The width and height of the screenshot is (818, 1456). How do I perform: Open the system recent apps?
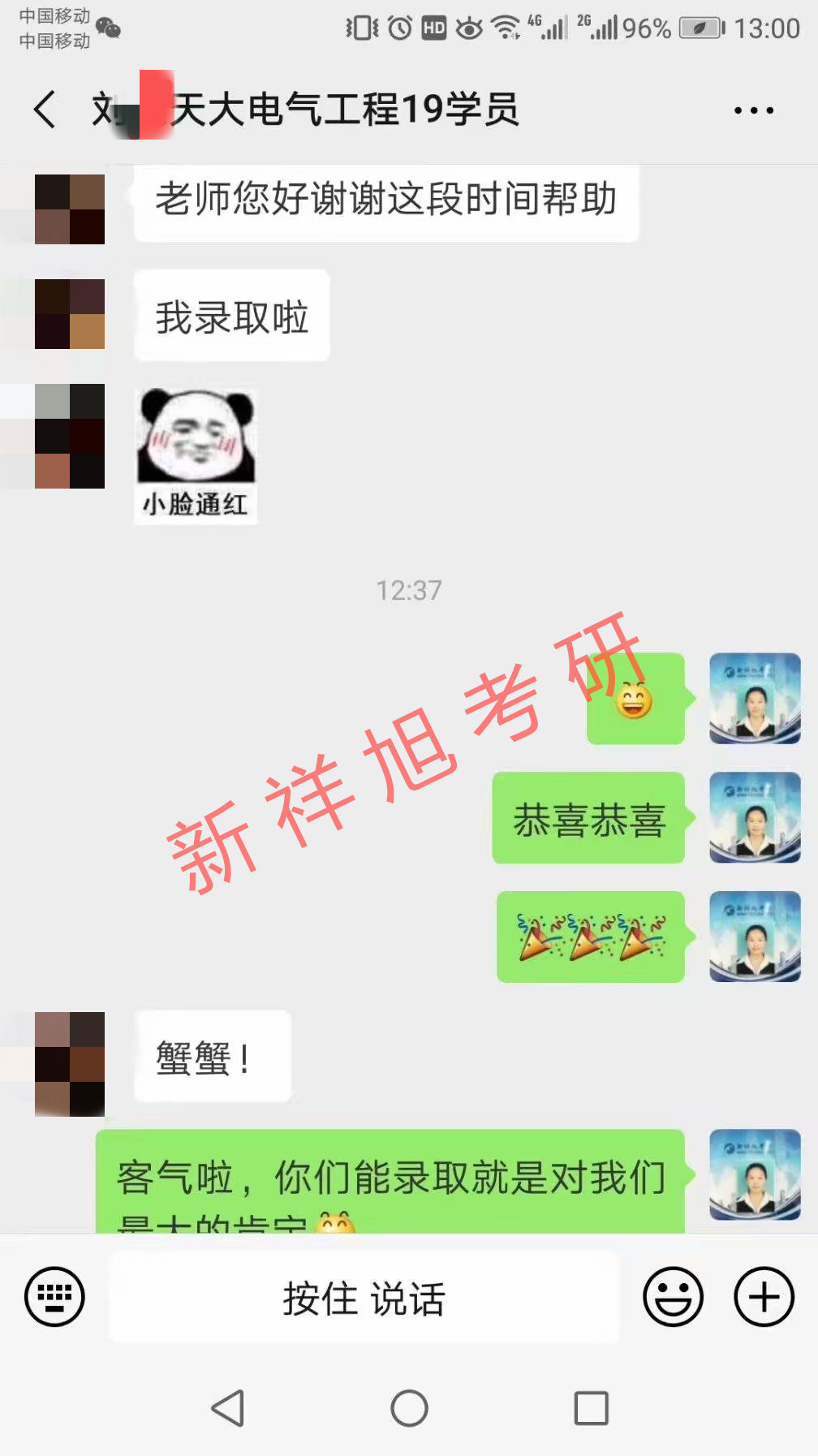click(x=591, y=1408)
